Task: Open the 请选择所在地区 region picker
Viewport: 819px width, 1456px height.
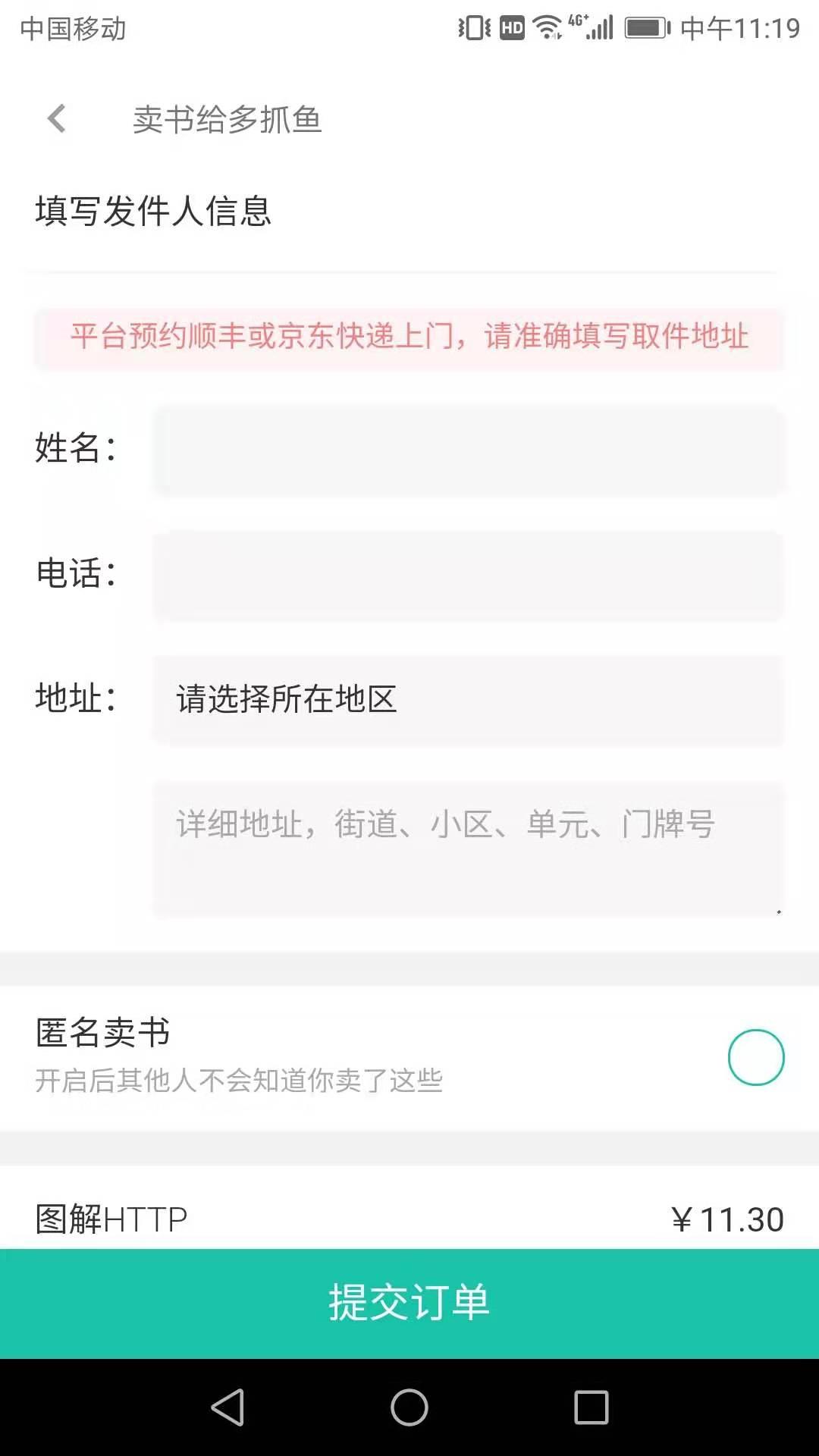Action: (x=468, y=700)
